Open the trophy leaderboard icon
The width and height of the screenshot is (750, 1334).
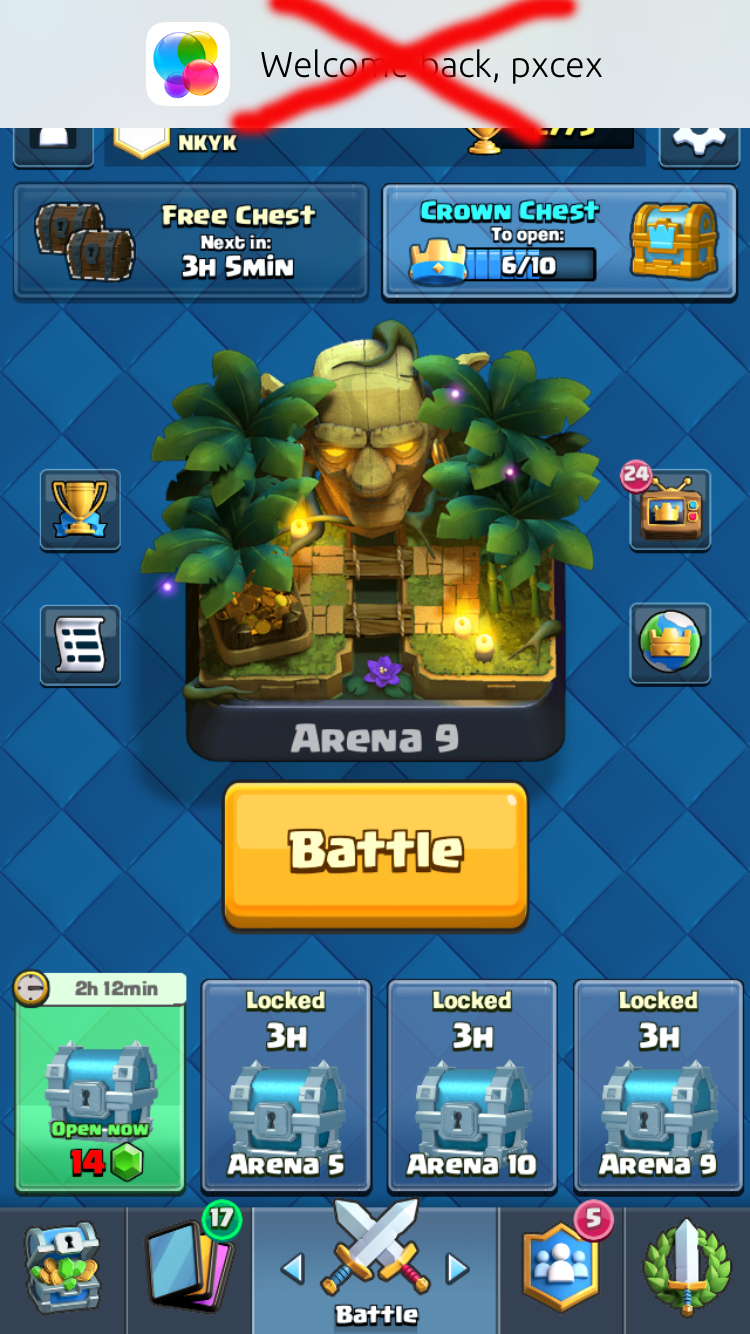point(80,509)
